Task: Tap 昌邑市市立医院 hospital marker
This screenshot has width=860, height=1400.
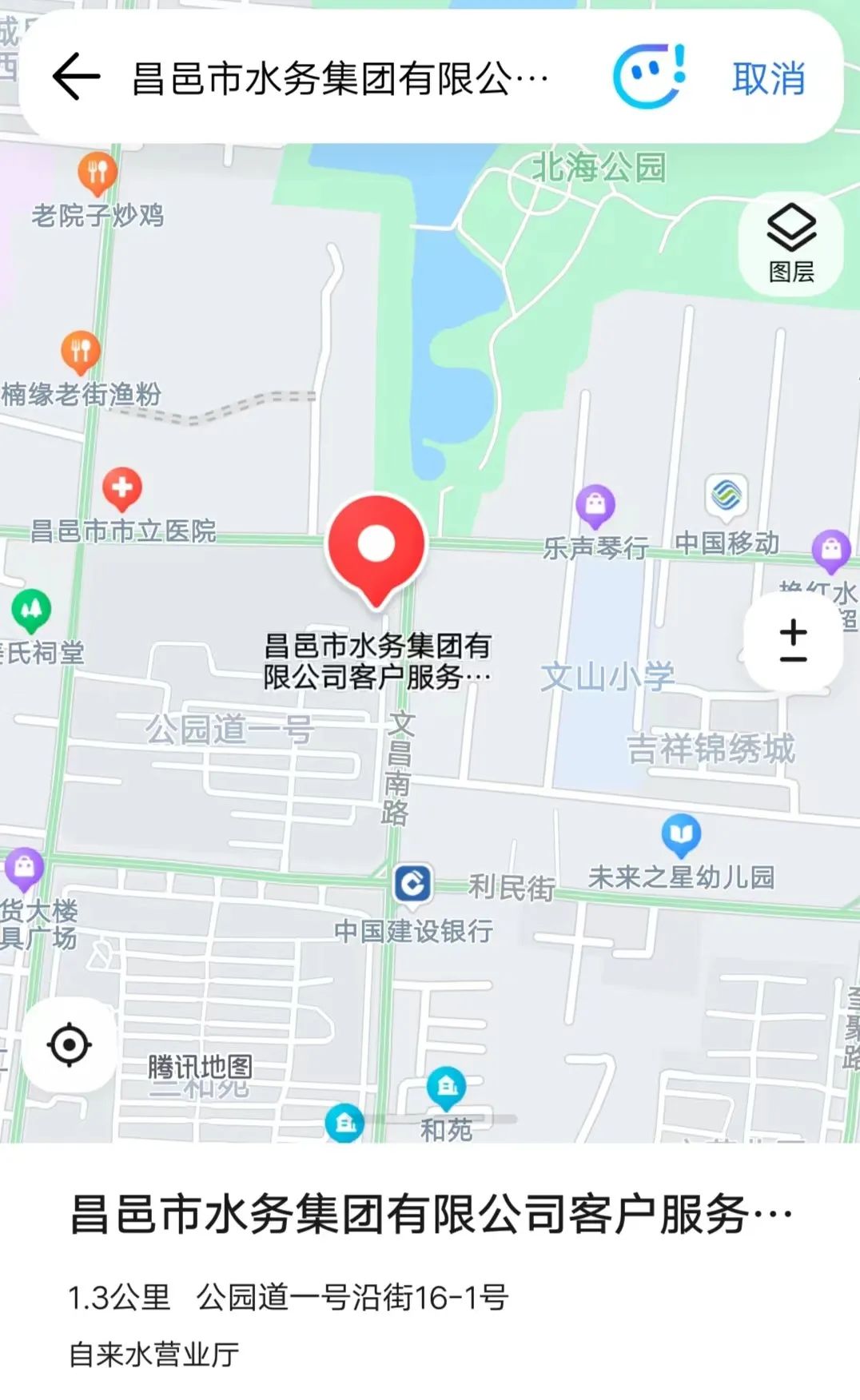Action: [x=122, y=488]
